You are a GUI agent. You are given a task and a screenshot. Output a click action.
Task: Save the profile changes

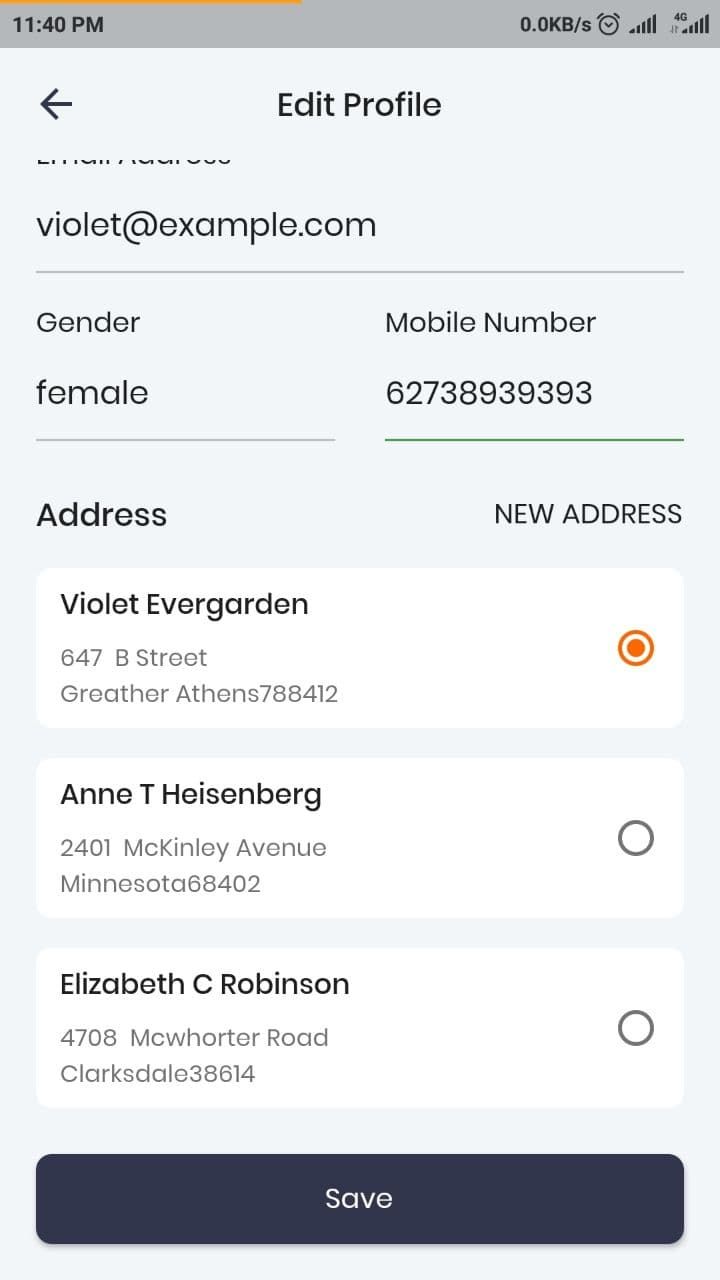click(360, 1198)
